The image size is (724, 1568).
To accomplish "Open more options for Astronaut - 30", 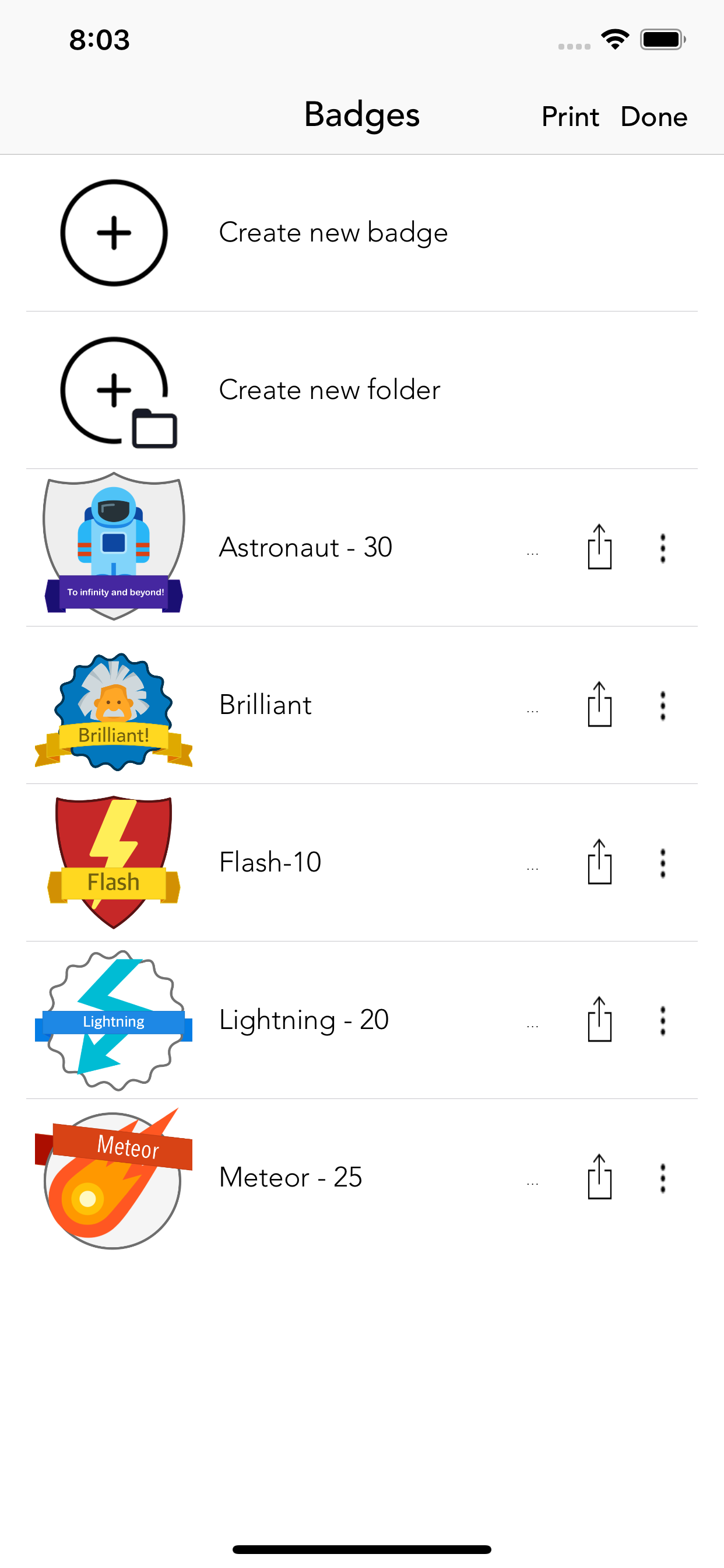I will (663, 548).
